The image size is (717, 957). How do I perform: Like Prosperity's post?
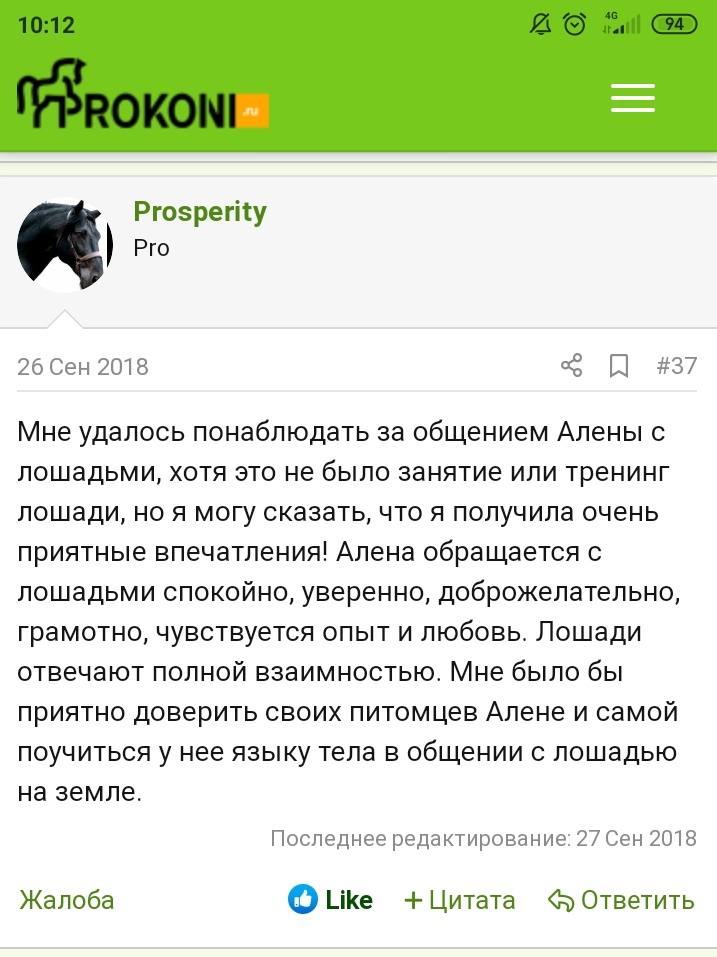[x=331, y=900]
